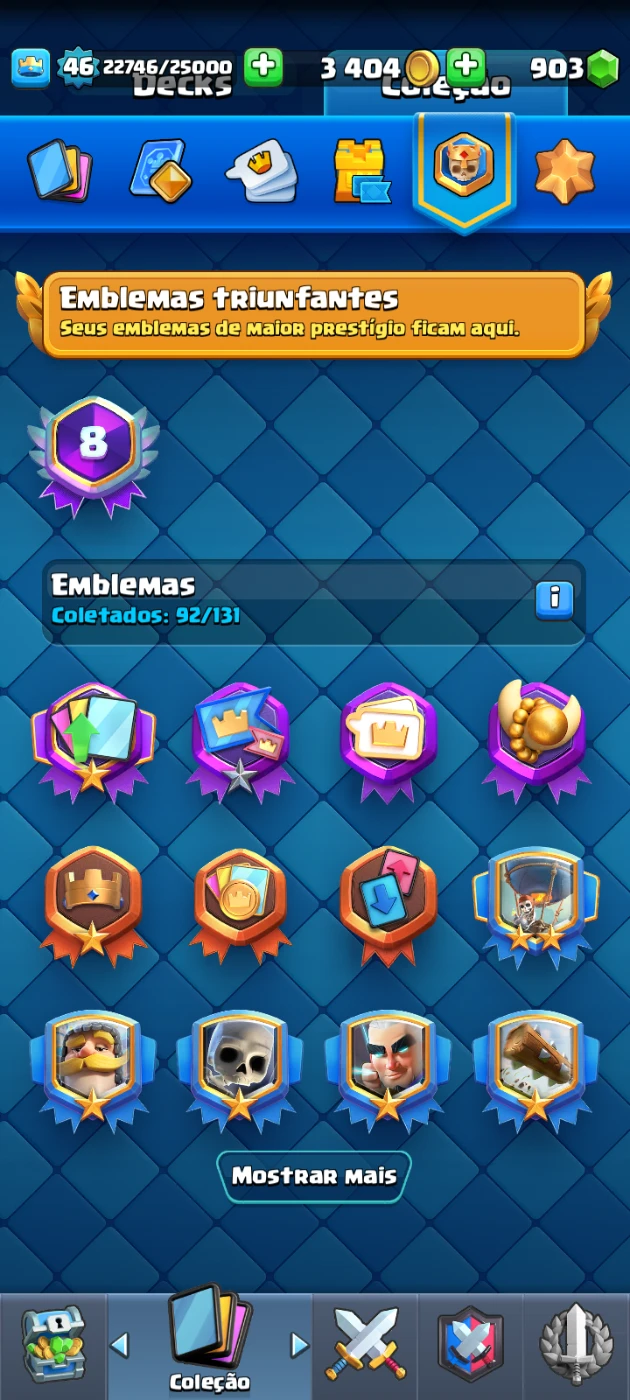Open the star-shaped tab
630x1400 pixels.
click(x=564, y=171)
